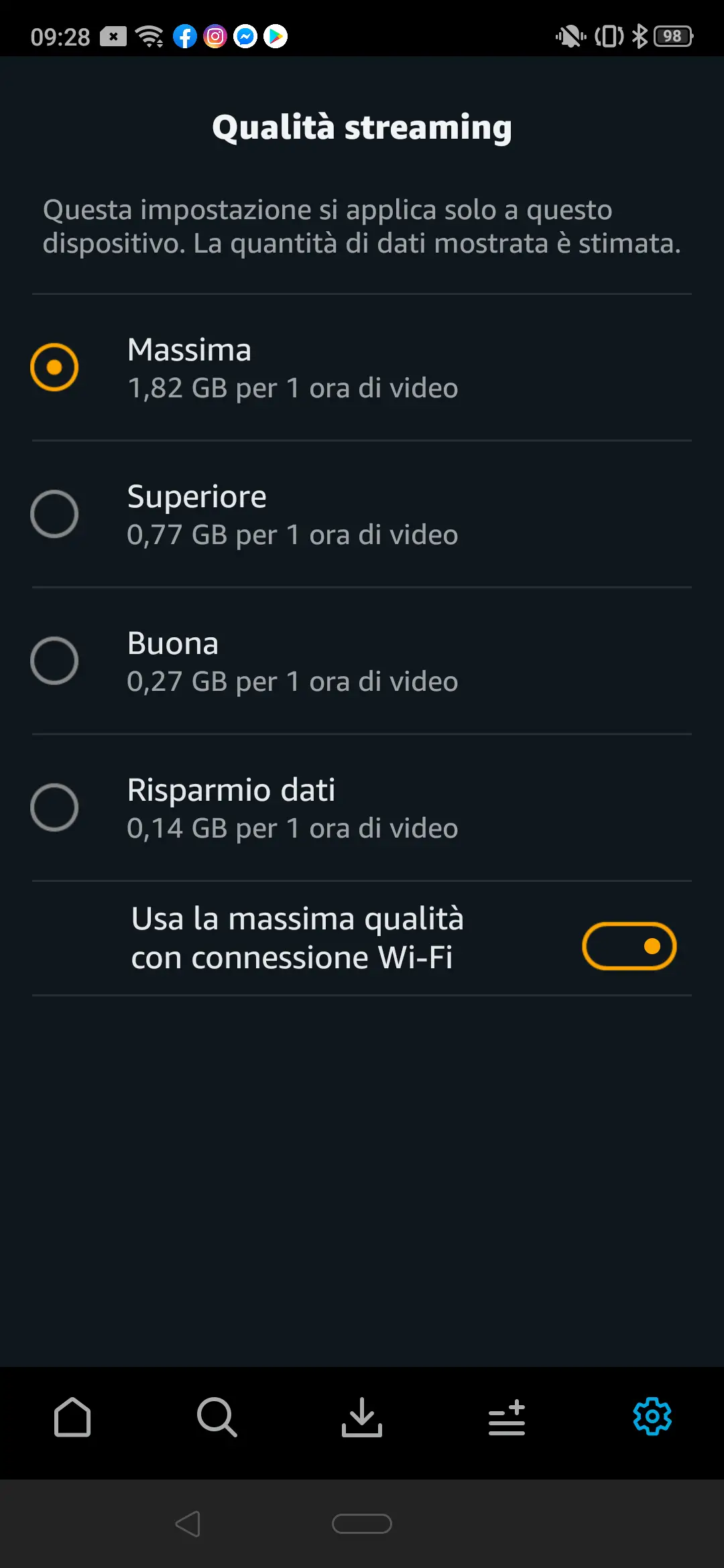Screen dimensions: 724x1568
Task: Choose the Superiore quality option
Action: pyautogui.click(x=362, y=514)
